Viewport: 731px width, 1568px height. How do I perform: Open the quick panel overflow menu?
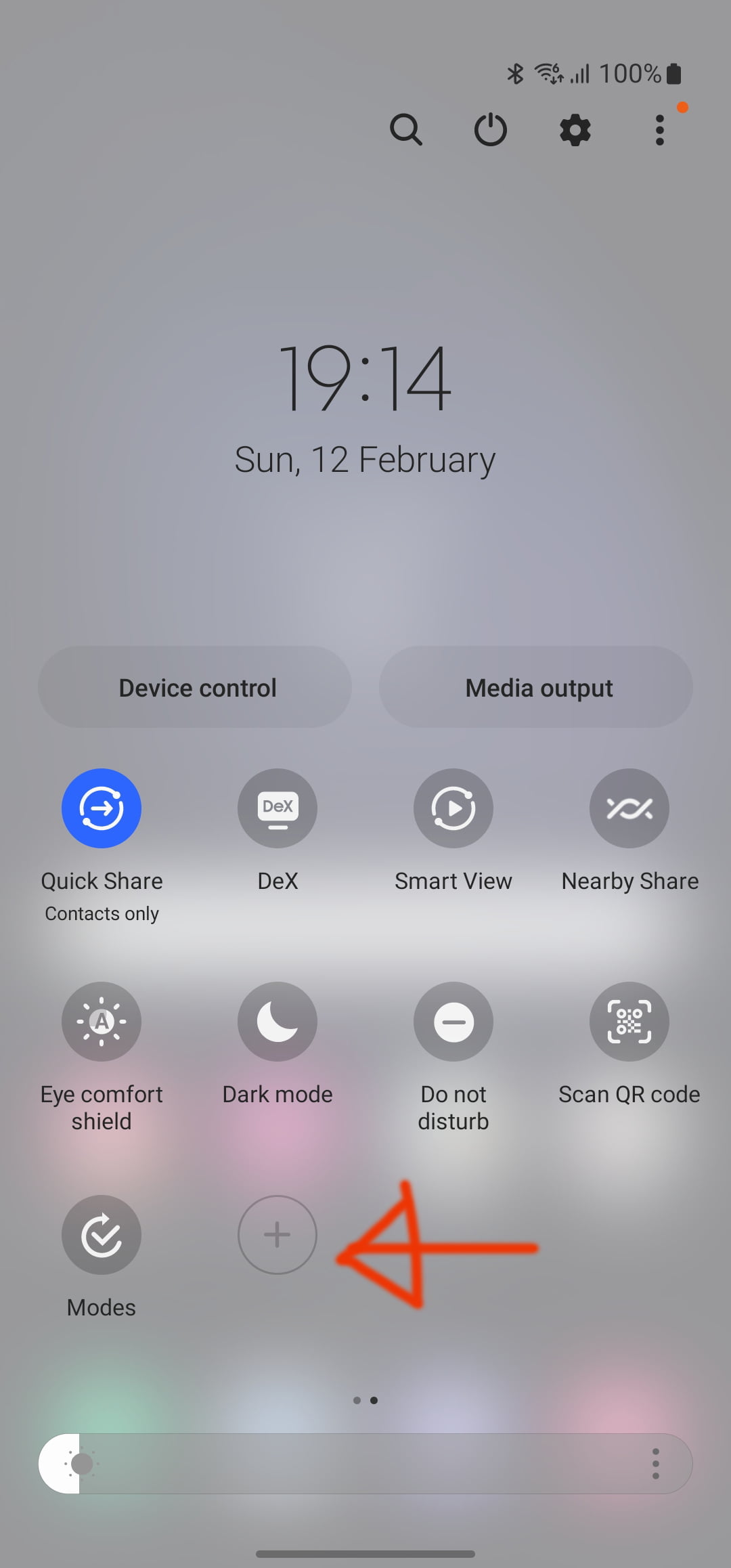(659, 129)
